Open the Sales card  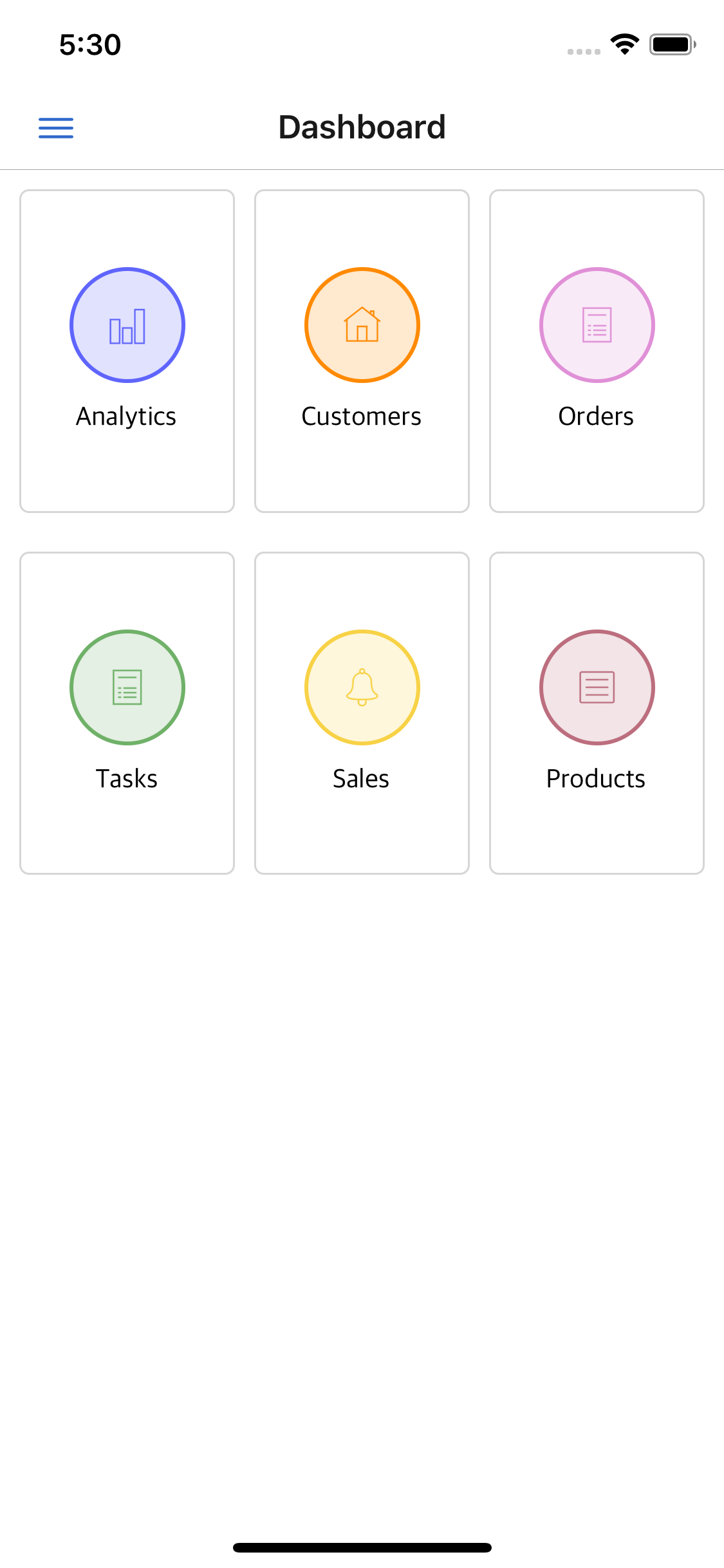[x=362, y=713]
